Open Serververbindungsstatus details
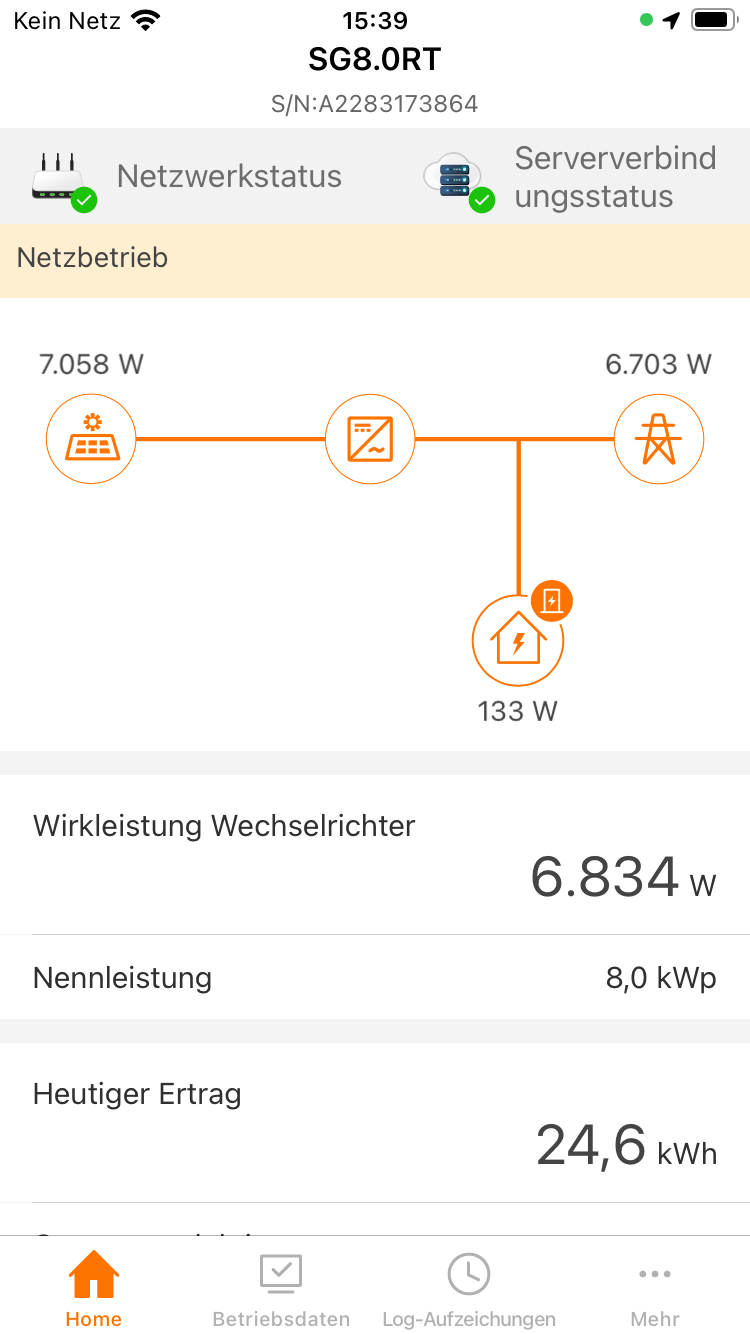The image size is (750, 1334). coord(570,177)
